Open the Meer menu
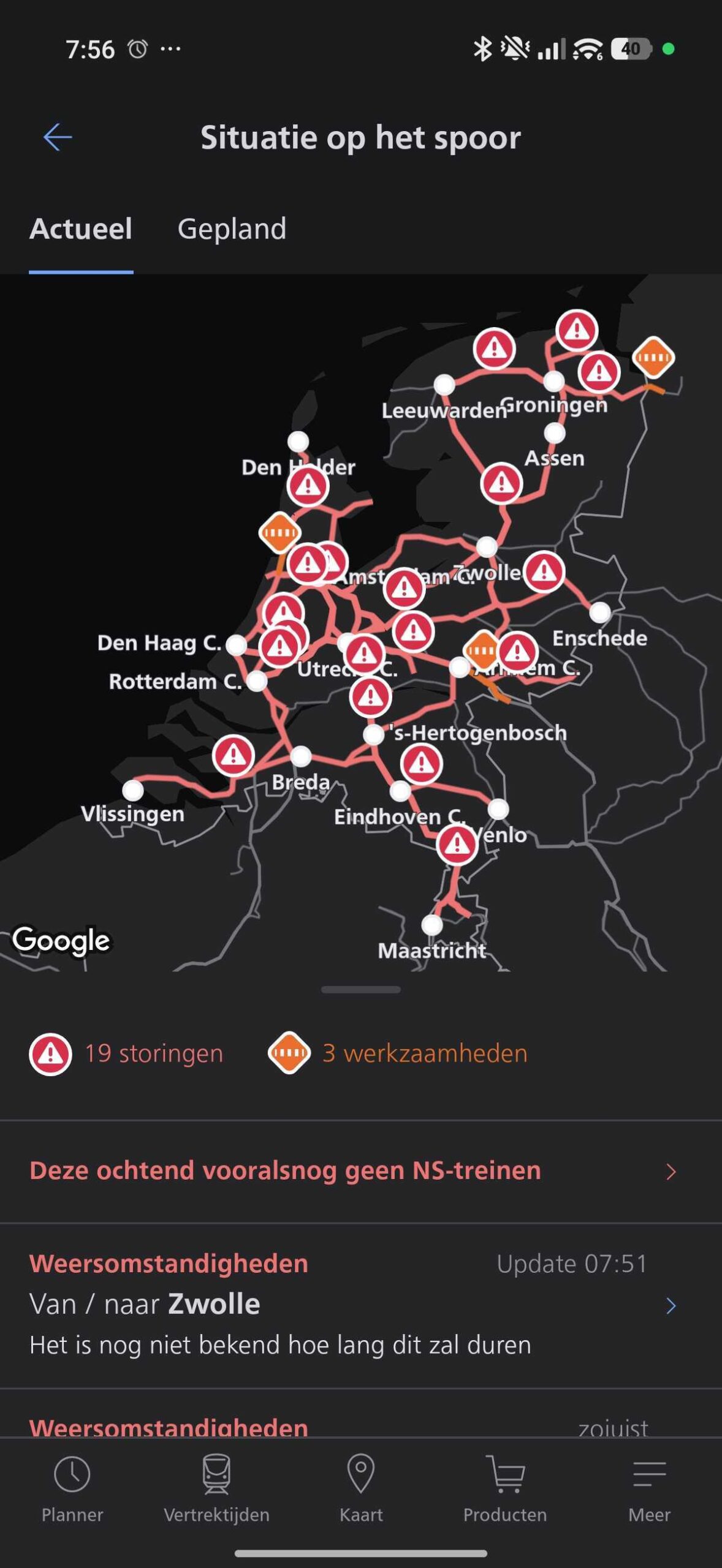This screenshot has width=722, height=1568. [649, 1488]
